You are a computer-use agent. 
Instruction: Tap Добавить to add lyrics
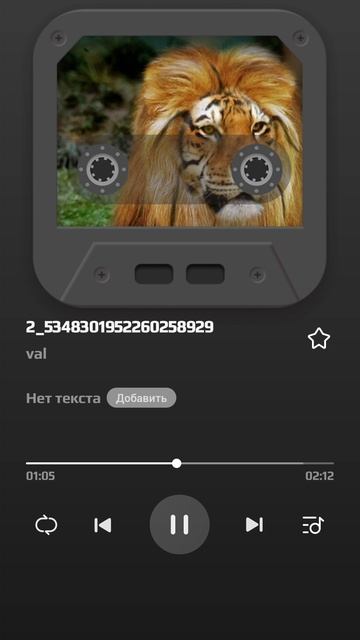tap(141, 398)
